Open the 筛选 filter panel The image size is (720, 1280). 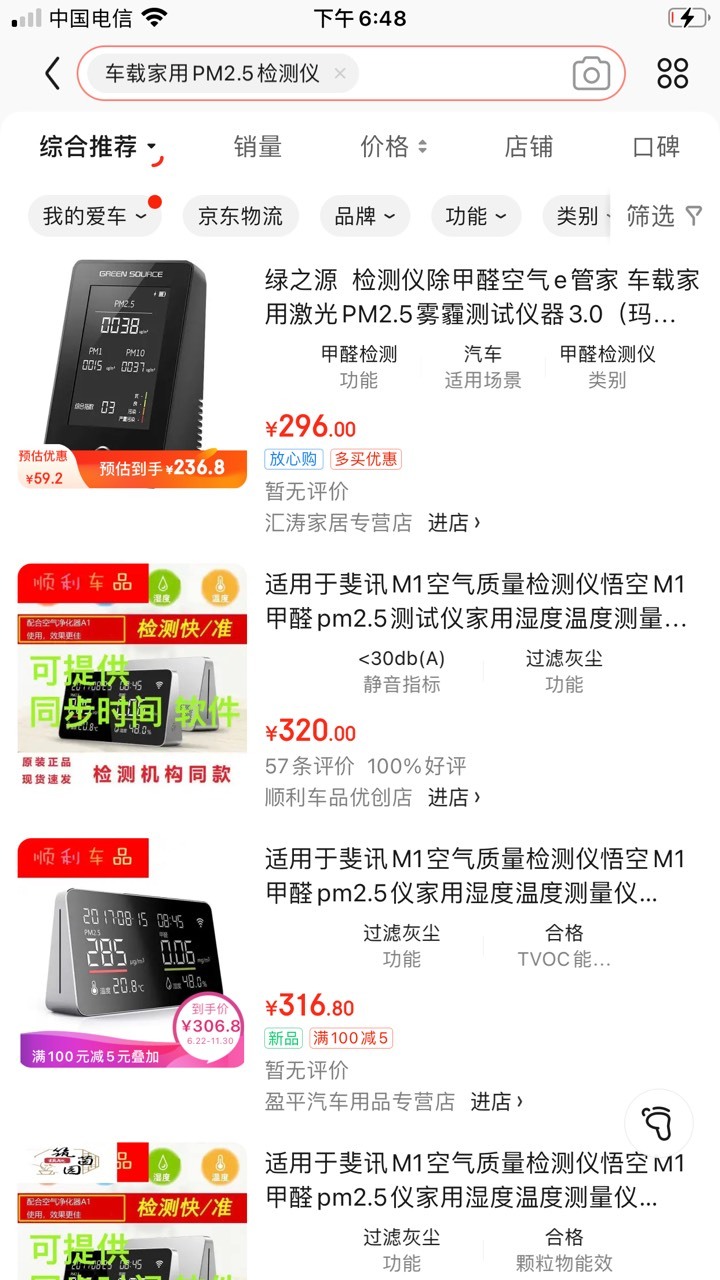[664, 216]
